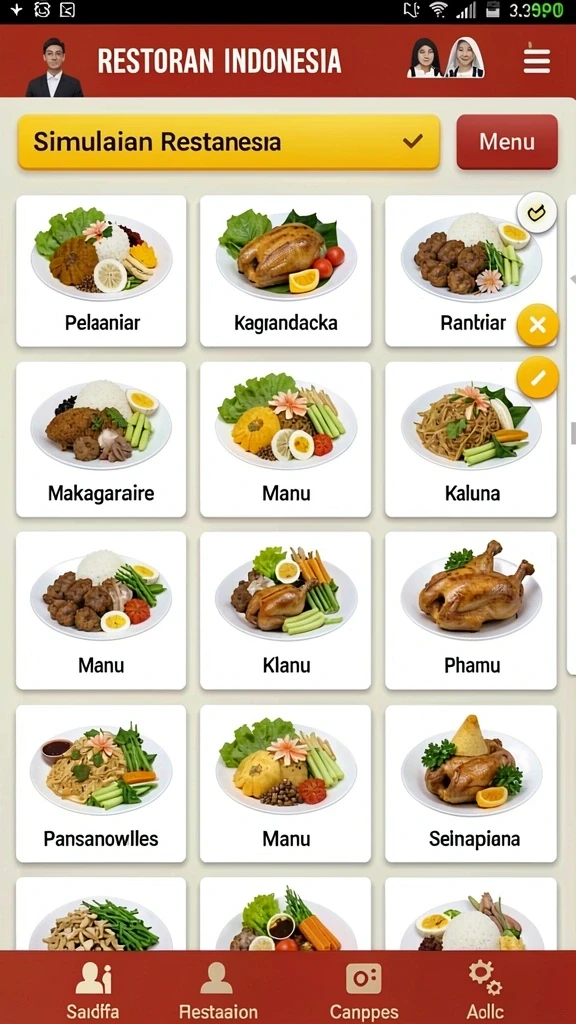The width and height of the screenshot is (576, 1024).
Task: Expand the Simulaian Restanesia dropdown
Action: click(x=229, y=142)
